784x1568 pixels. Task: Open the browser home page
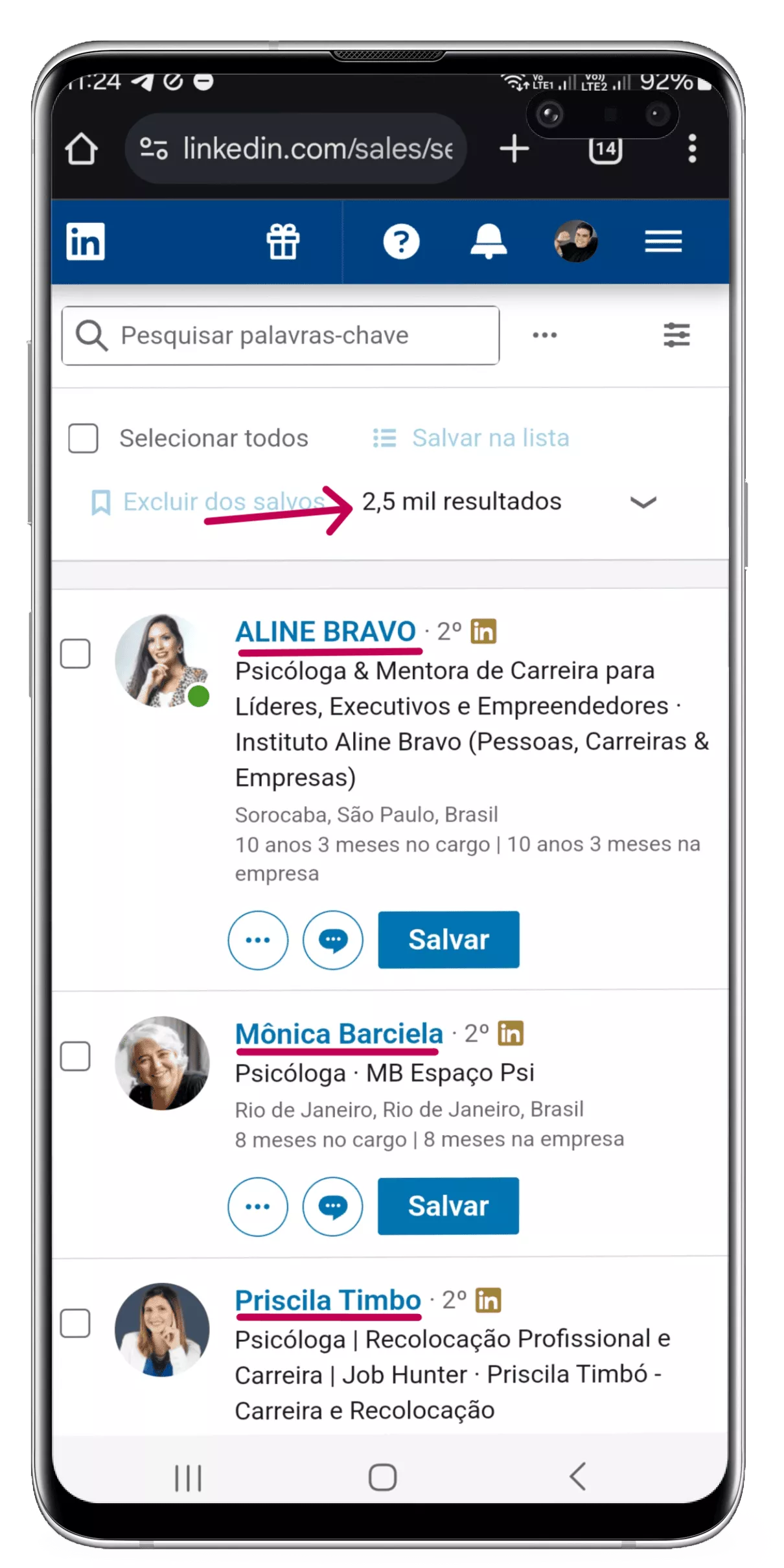pos(82,149)
